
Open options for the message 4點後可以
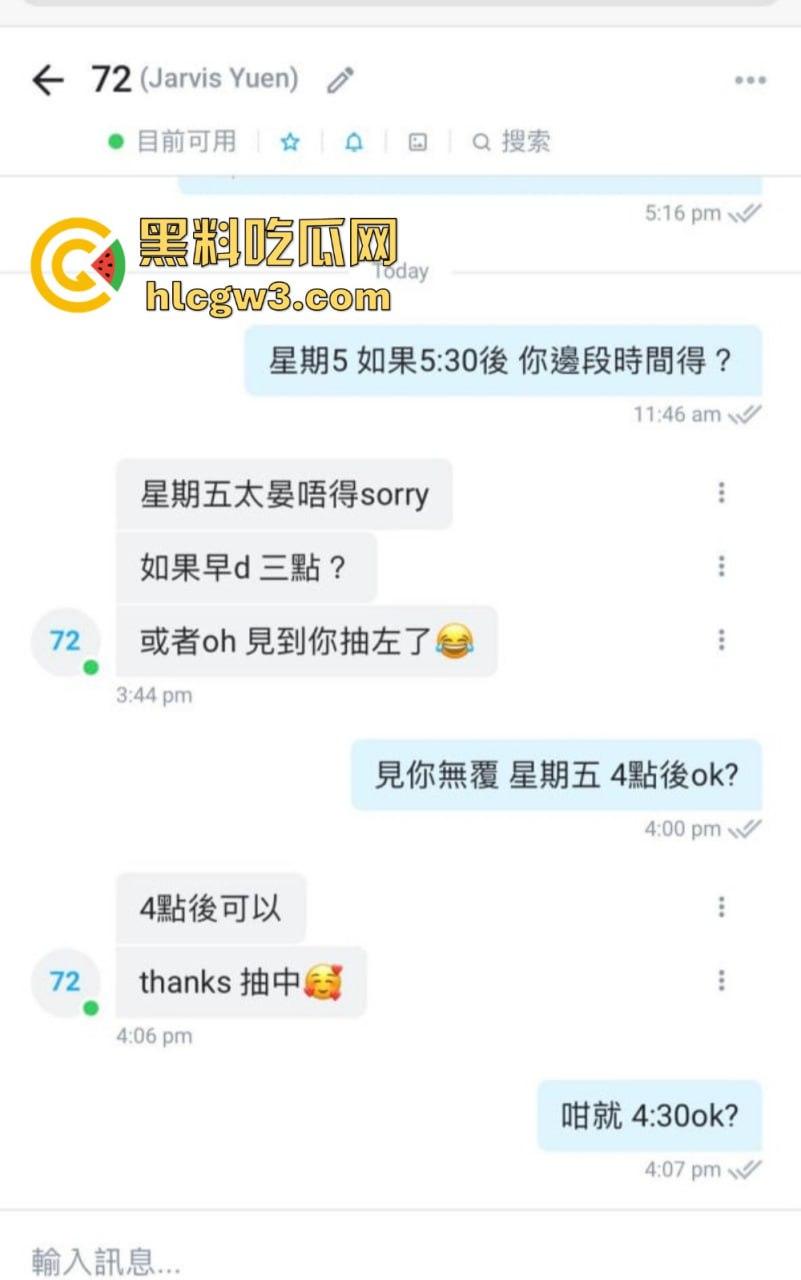pos(721,907)
